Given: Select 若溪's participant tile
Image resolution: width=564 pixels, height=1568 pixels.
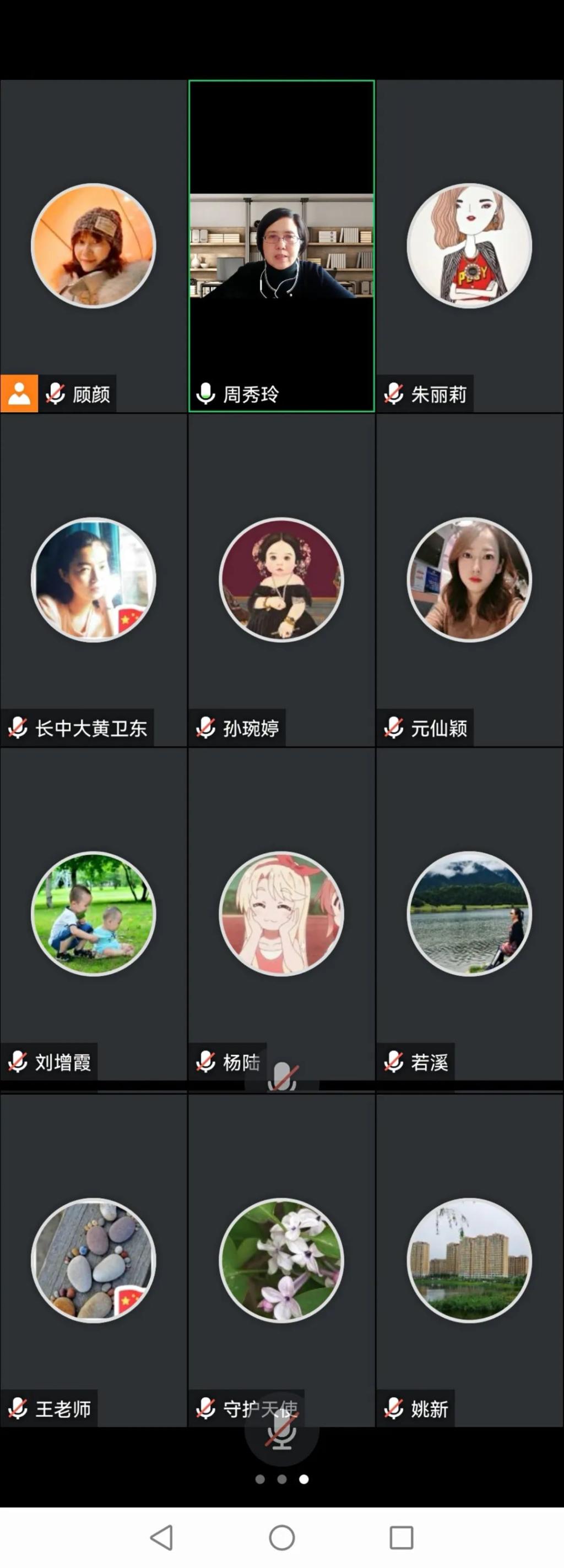Looking at the screenshot, I should (469, 913).
